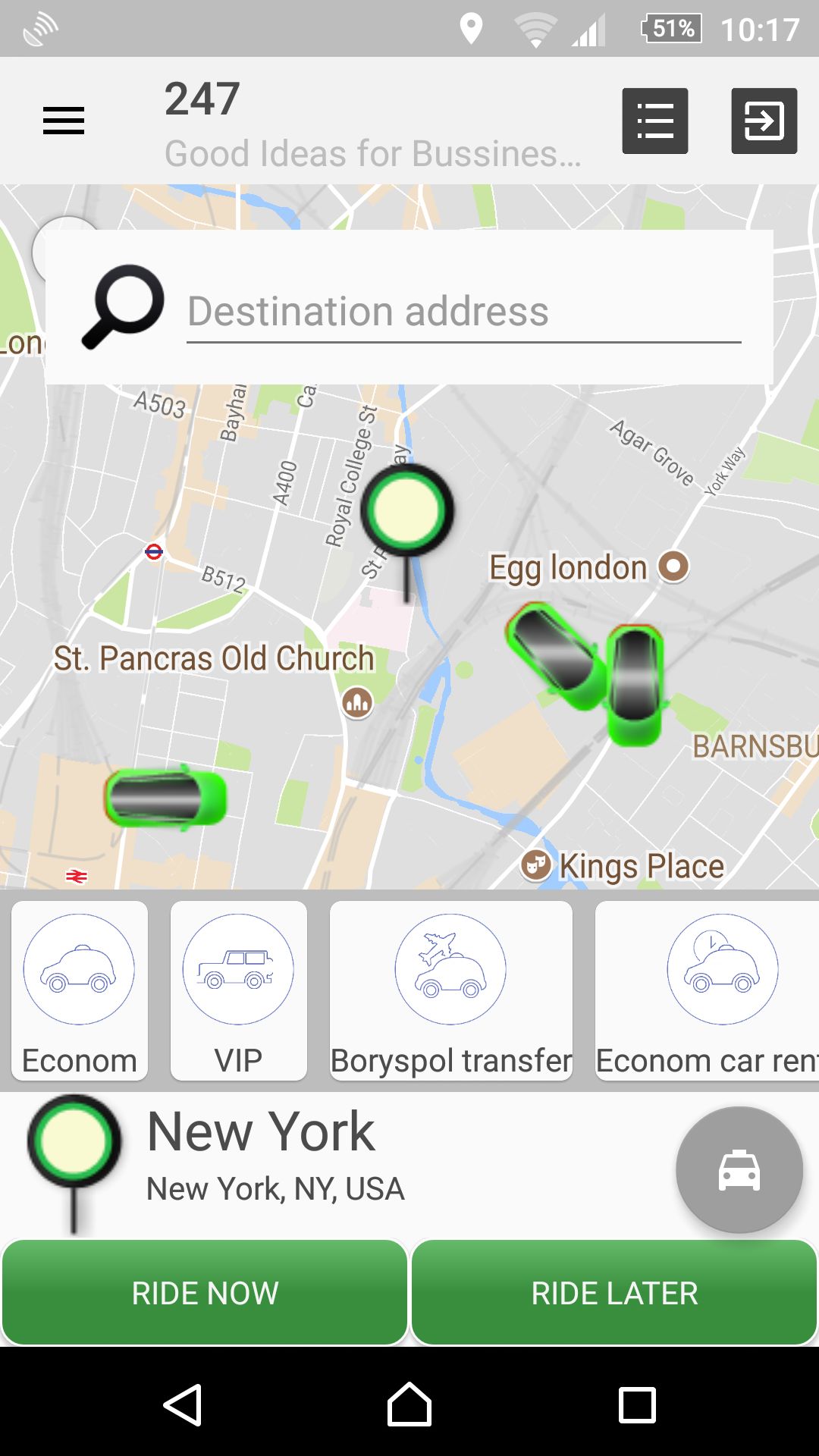Tap the Destination address field
Screen dimensions: 819x1456
463,312
